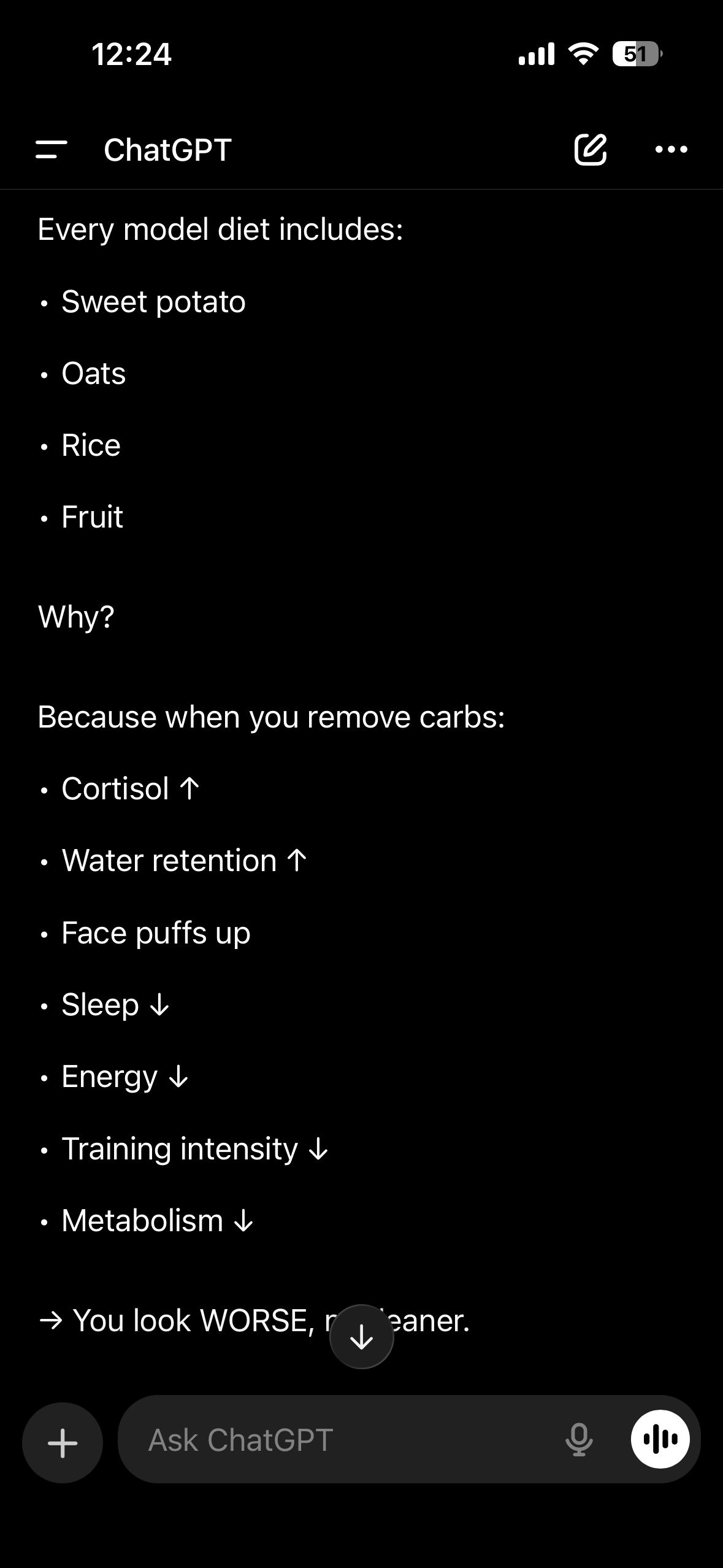Open the three-dot options menu

[x=671, y=149]
